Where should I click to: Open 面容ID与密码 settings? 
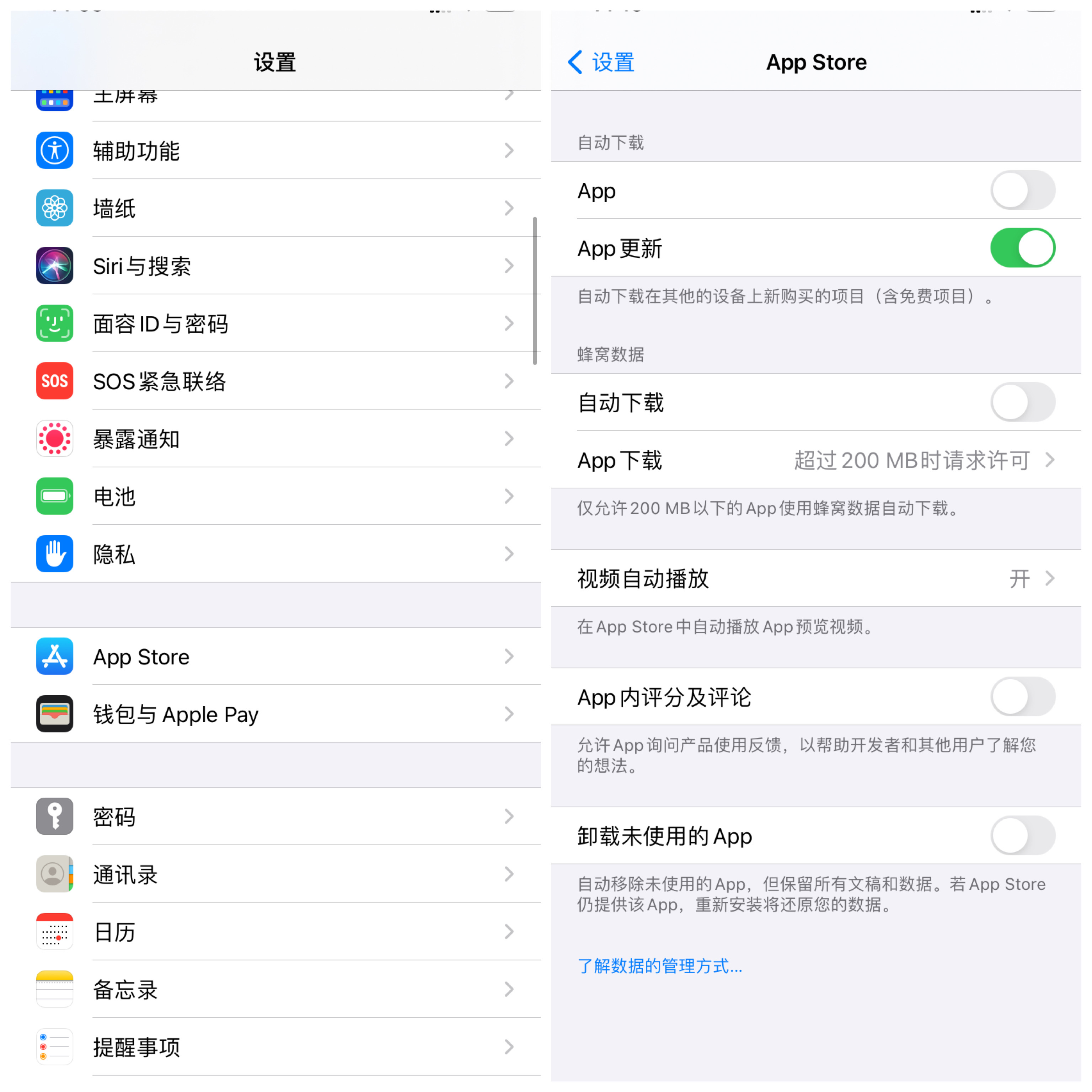(x=275, y=324)
